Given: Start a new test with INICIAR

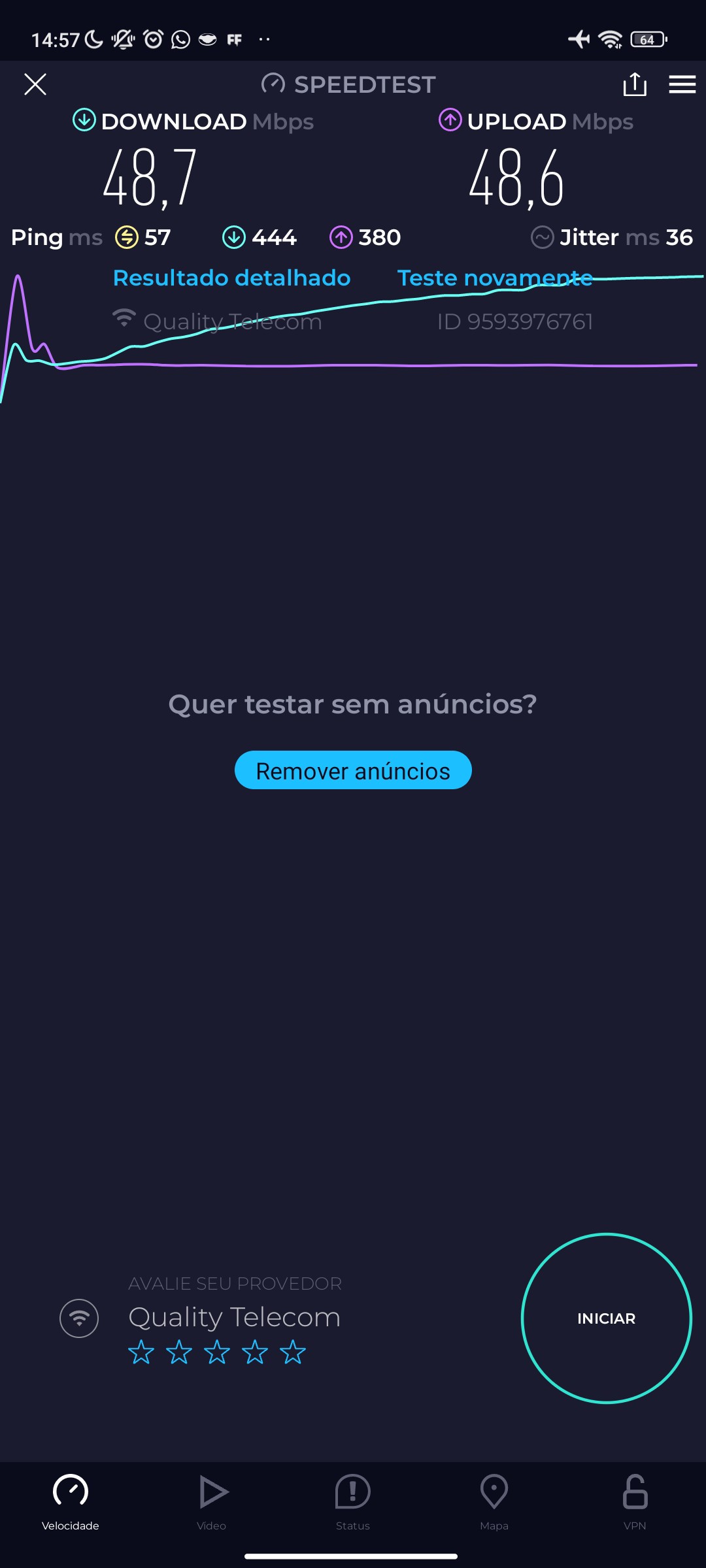Looking at the screenshot, I should (x=606, y=1318).
